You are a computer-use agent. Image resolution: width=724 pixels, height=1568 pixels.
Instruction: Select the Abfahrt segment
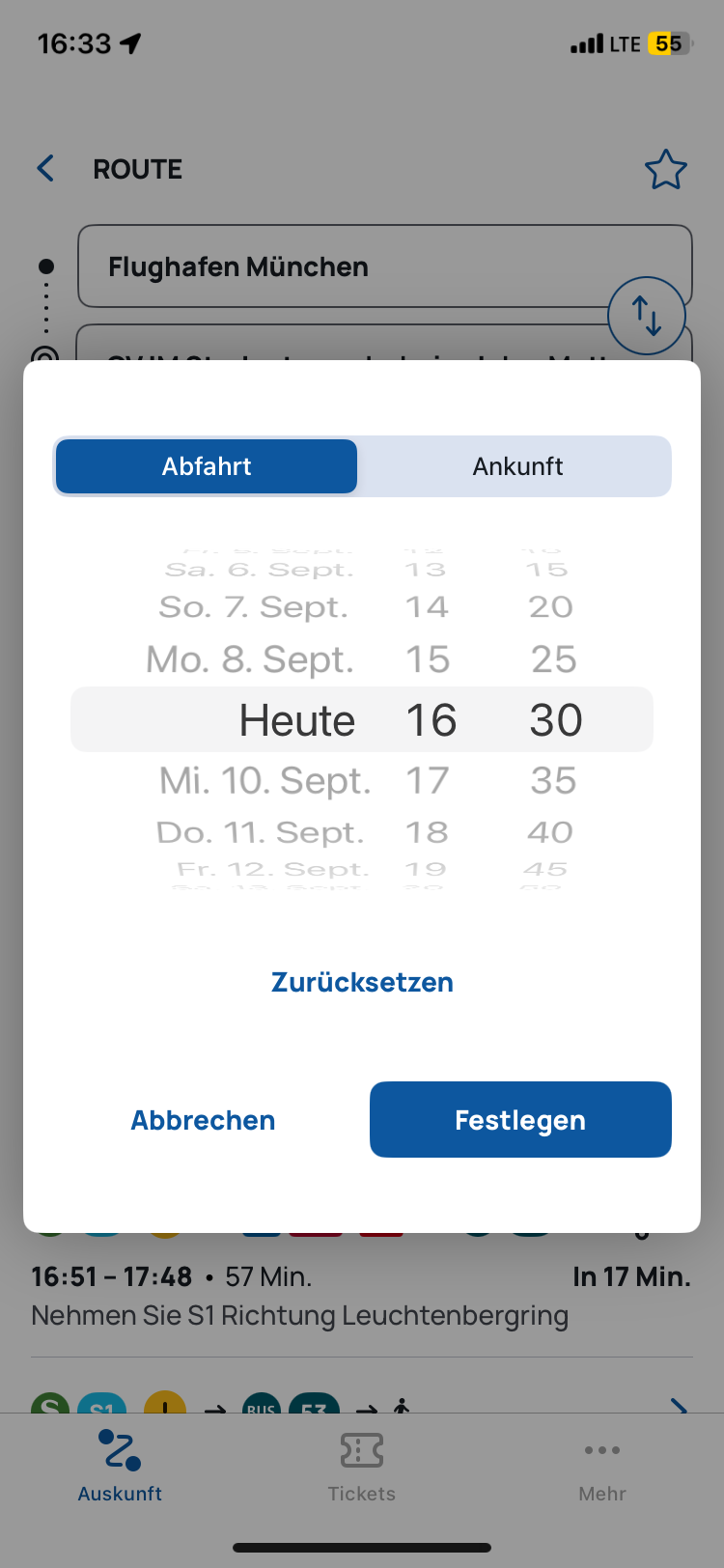click(207, 466)
